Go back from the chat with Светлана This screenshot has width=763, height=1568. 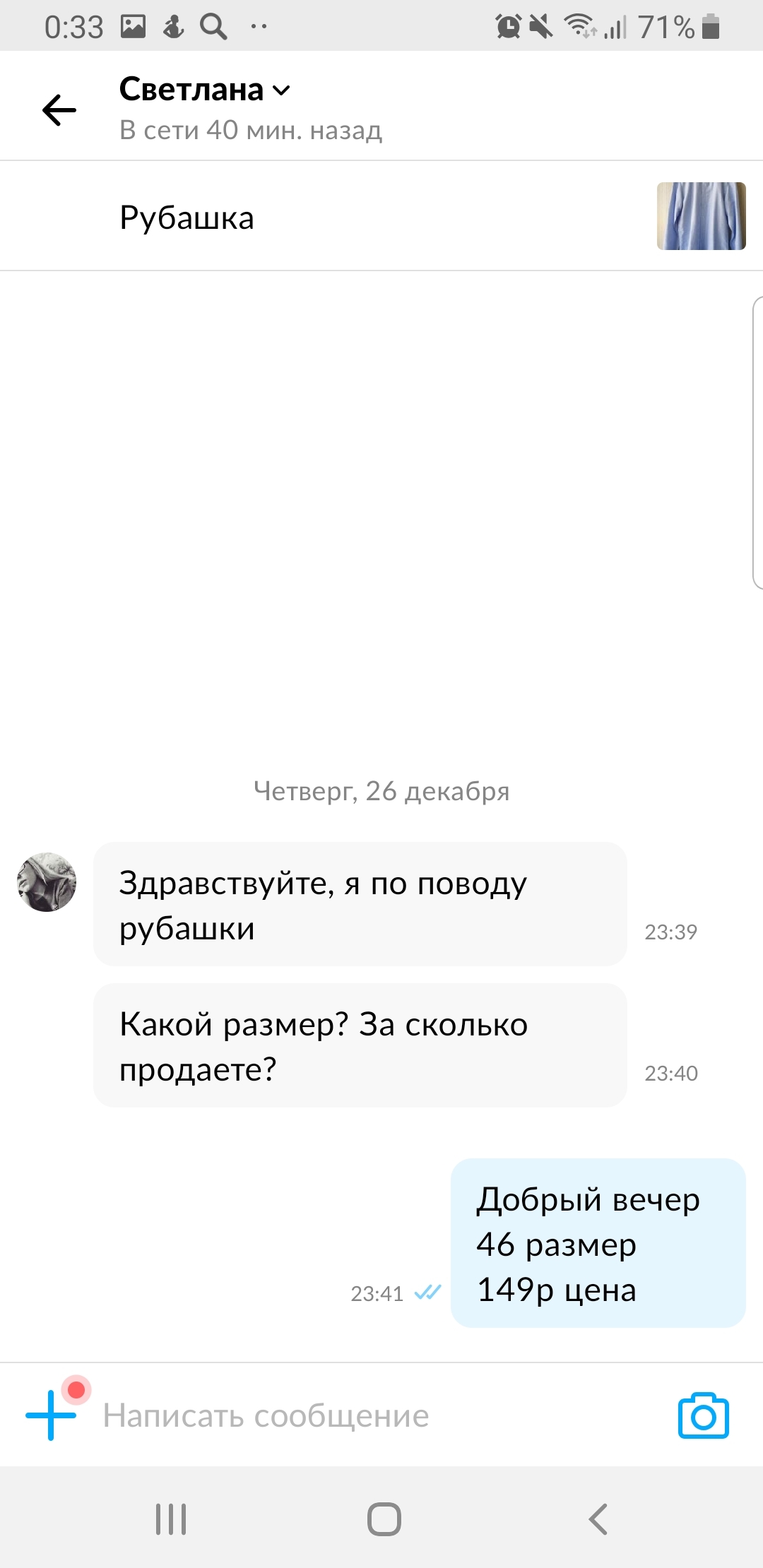click(x=59, y=110)
